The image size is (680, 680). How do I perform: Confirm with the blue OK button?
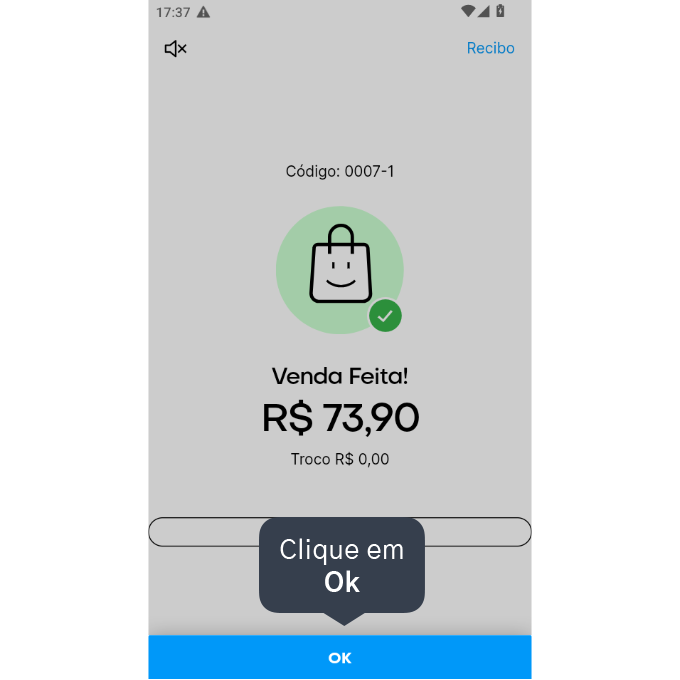[x=340, y=657]
